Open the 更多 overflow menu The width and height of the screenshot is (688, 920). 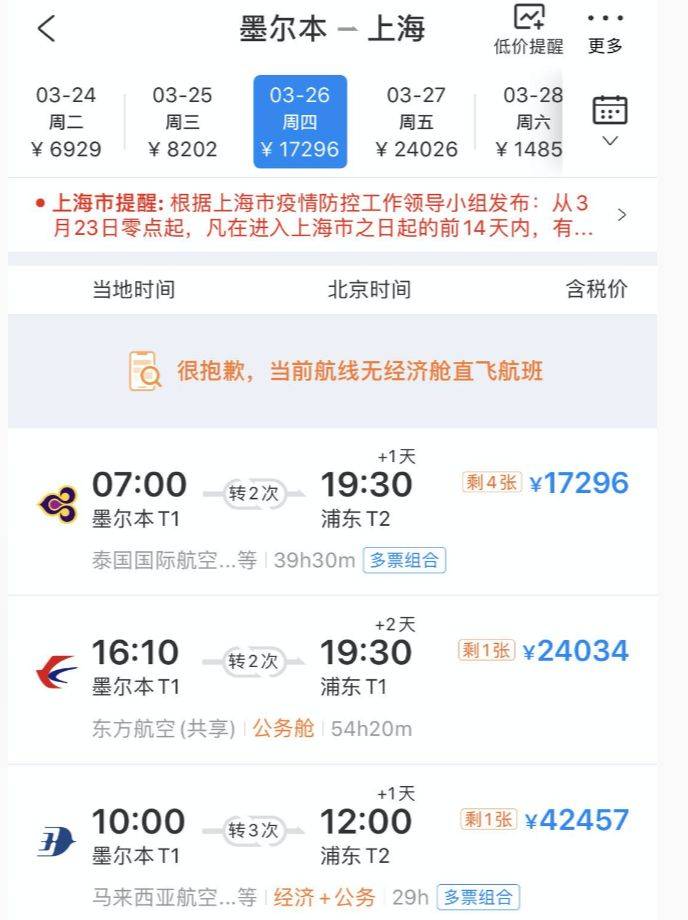(605, 30)
